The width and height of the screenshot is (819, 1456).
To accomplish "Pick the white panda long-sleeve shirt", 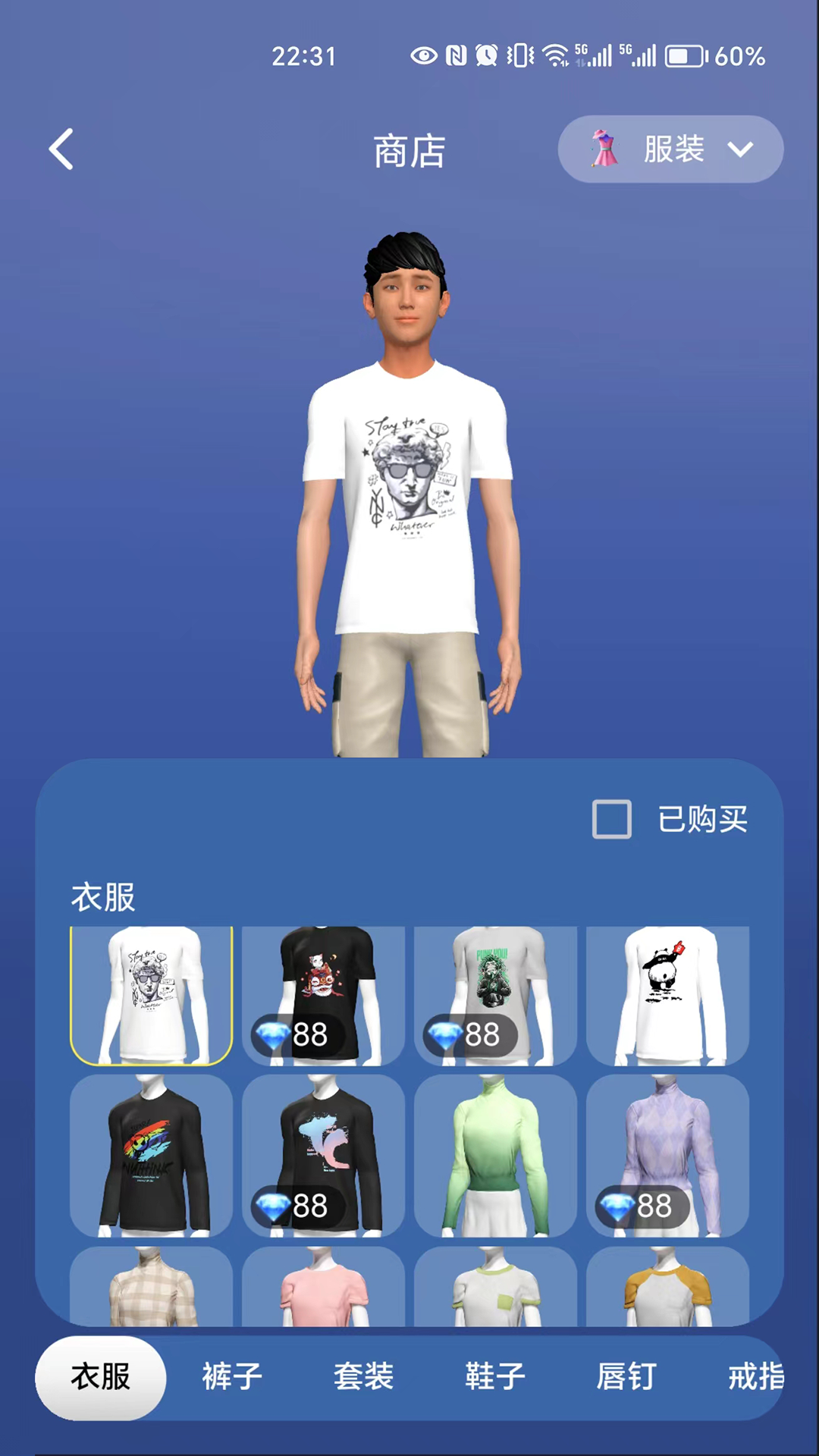I will pyautogui.click(x=667, y=996).
